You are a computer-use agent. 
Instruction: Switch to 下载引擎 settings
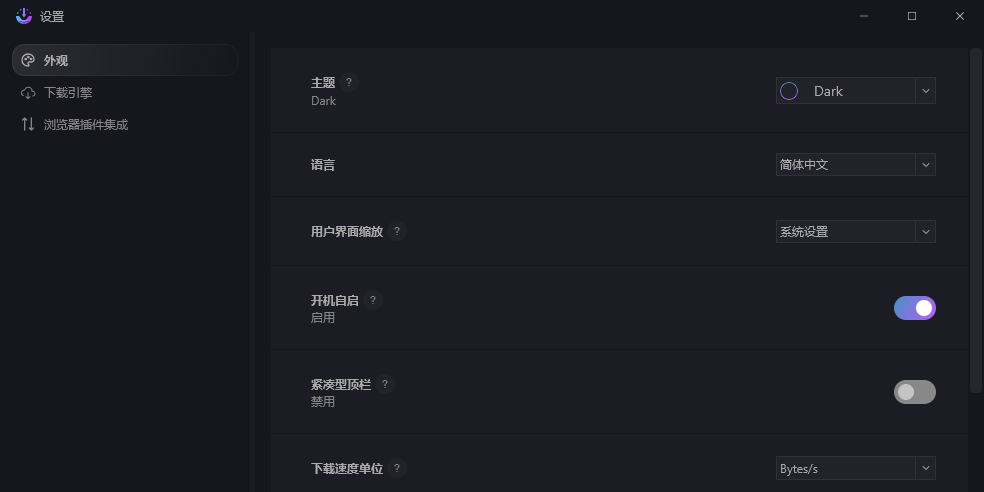click(x=68, y=92)
